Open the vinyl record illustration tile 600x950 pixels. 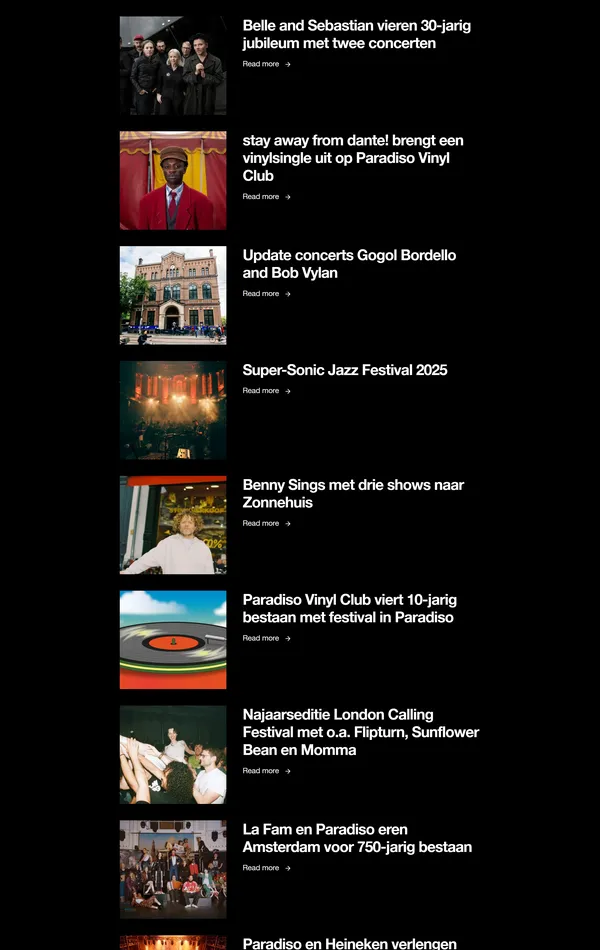[x=173, y=640]
